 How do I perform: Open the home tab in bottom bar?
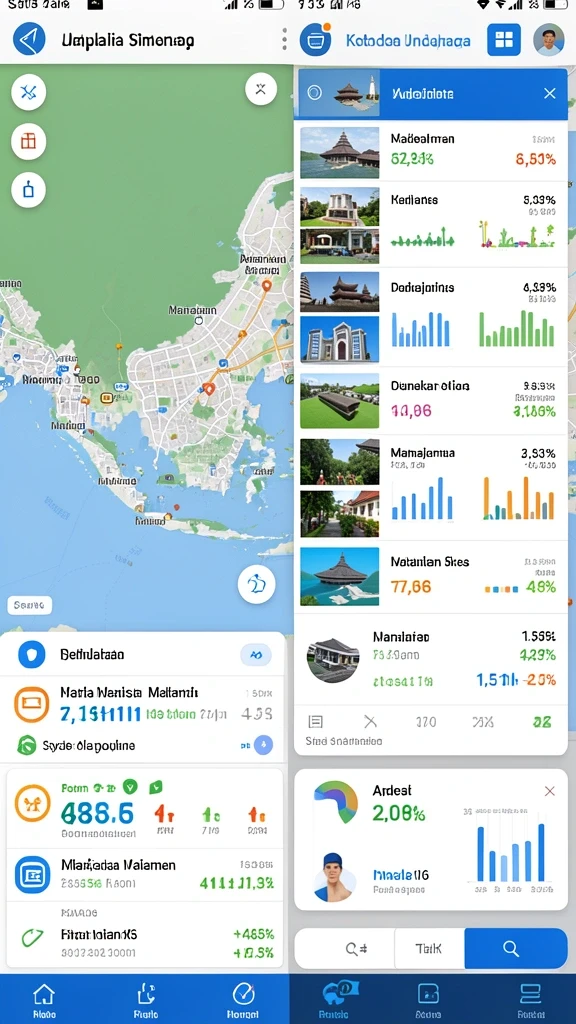point(43,1000)
